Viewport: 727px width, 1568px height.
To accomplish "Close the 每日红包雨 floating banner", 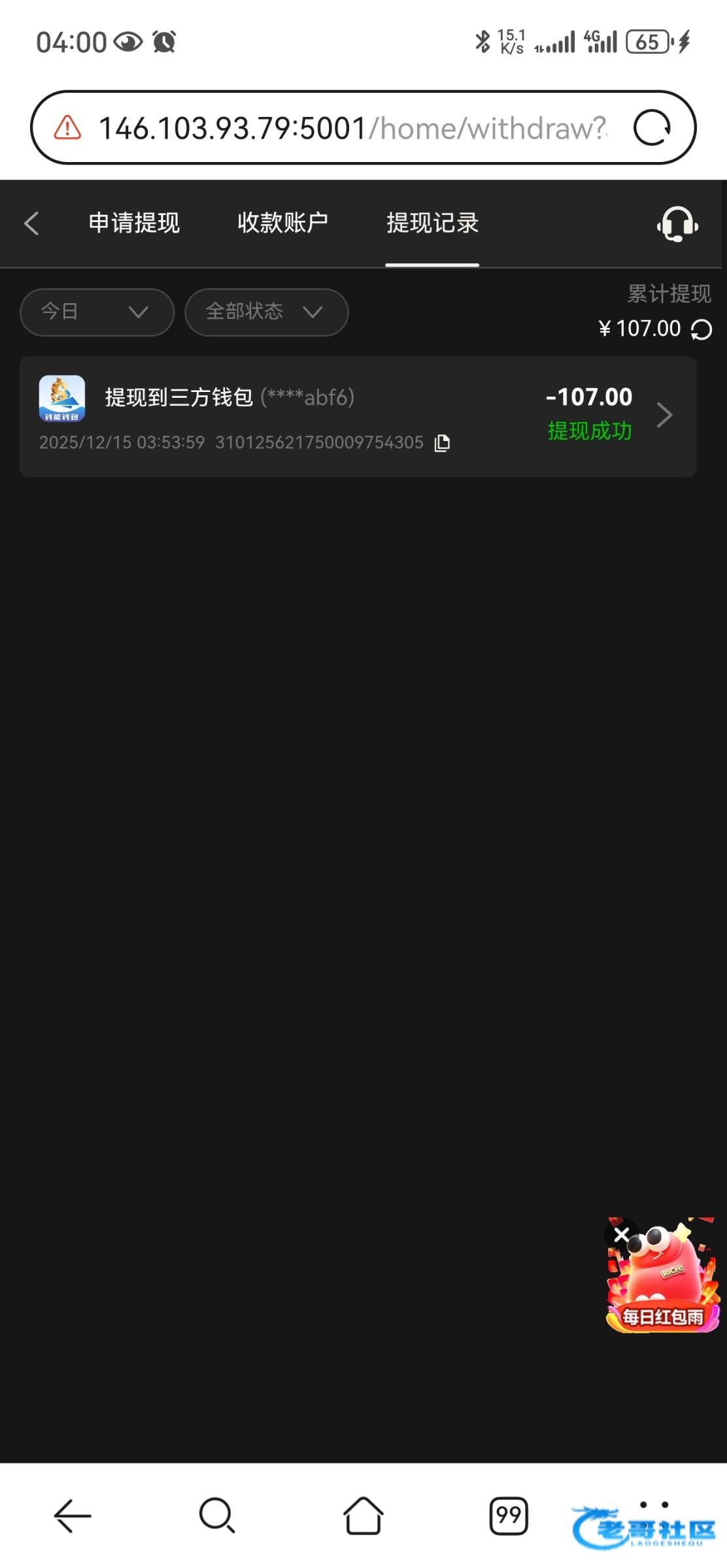I will tap(622, 1234).
